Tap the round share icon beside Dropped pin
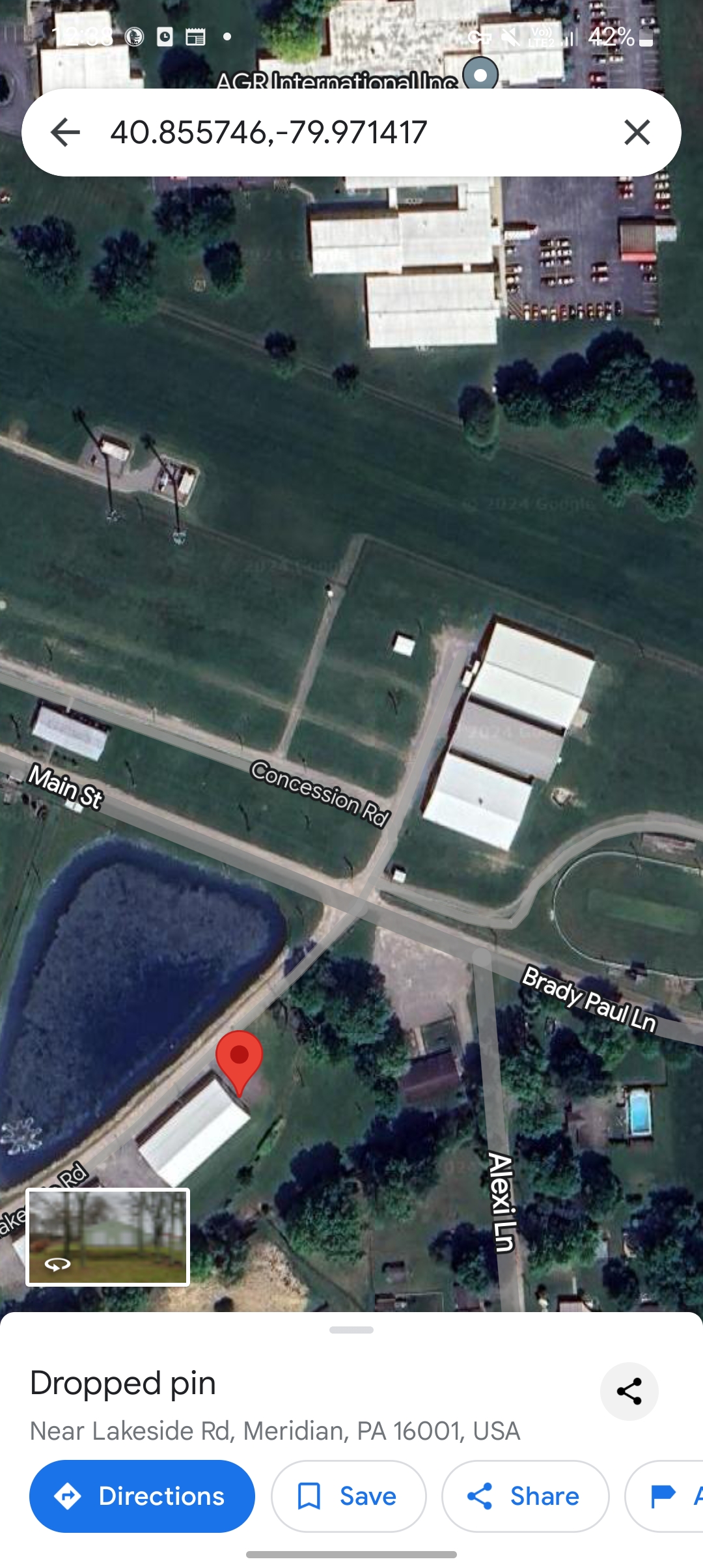This screenshot has height=1568, width=703. tap(629, 1391)
